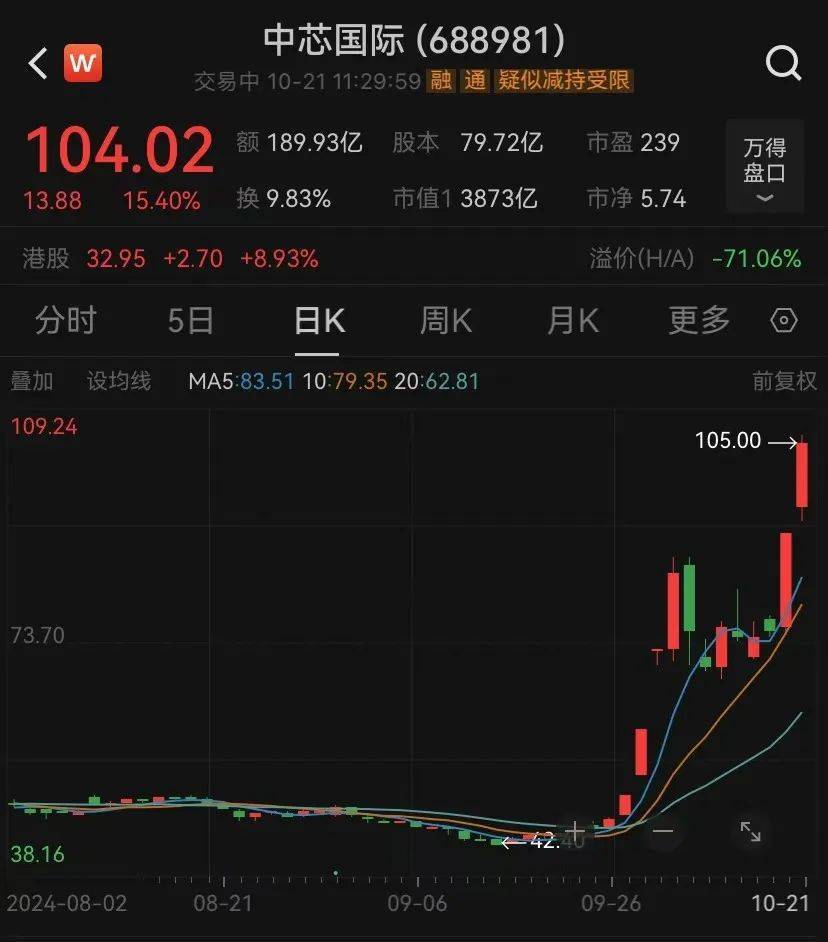The image size is (828, 942).
Task: Open chart settings via the hexagon gear icon
Action: 783,320
